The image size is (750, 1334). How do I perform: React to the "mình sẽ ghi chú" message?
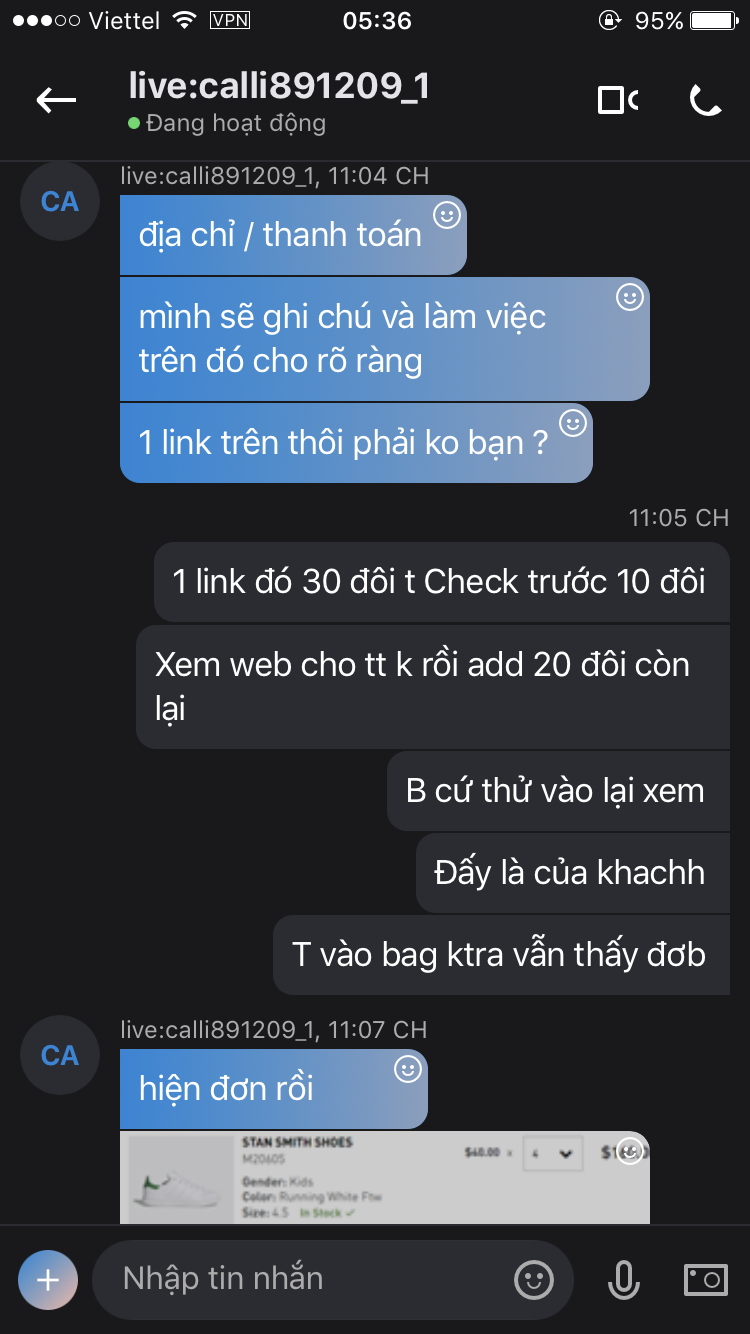(629, 297)
